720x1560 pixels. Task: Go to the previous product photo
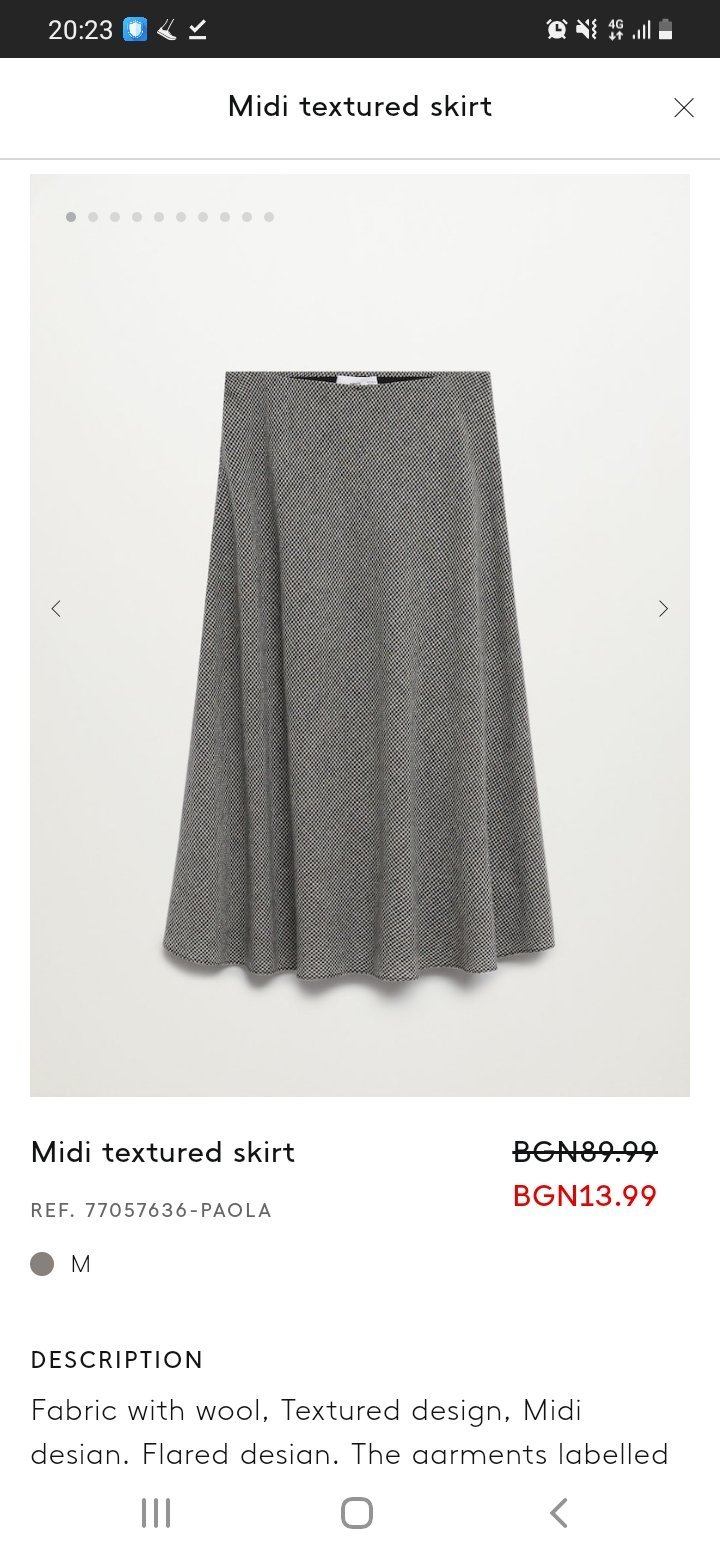click(x=56, y=608)
